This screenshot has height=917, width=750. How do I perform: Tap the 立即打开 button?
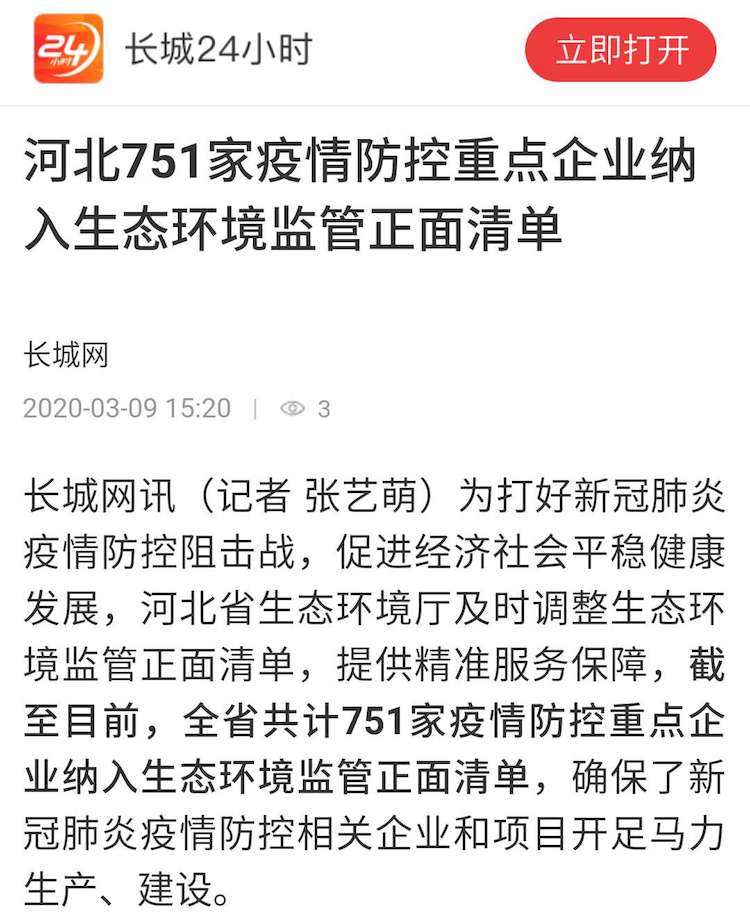tap(621, 50)
